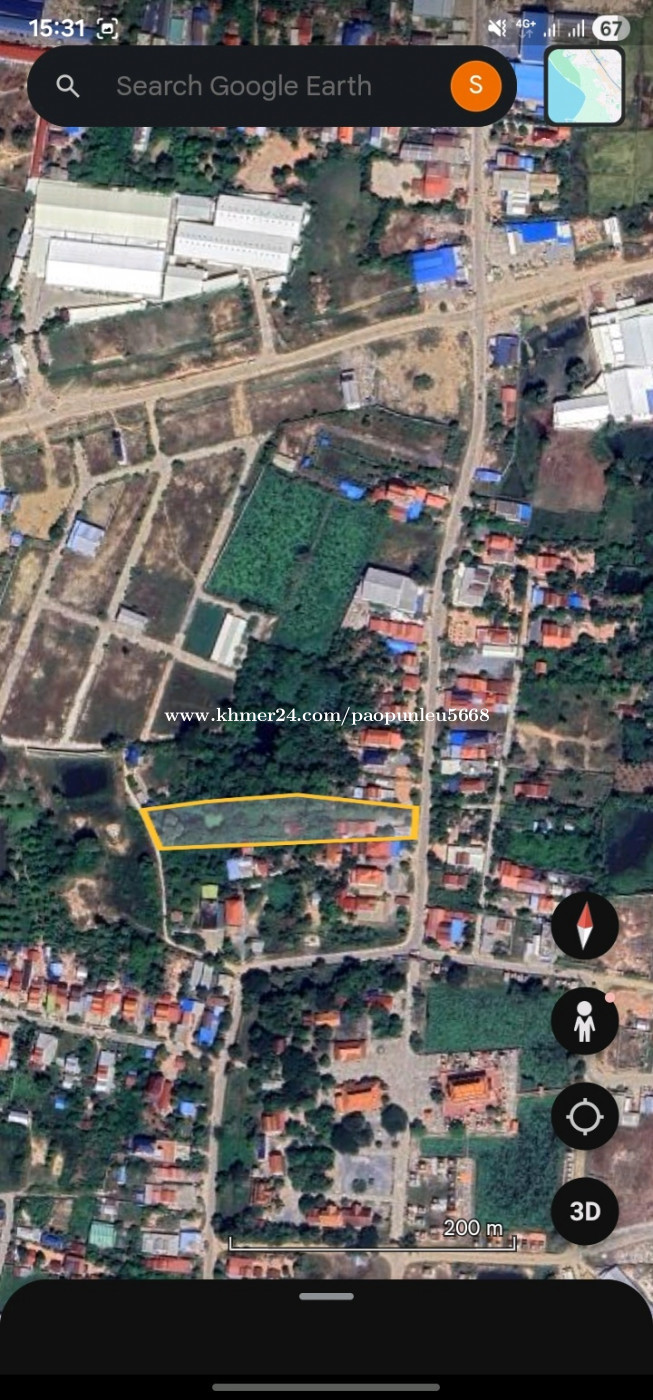Switch the view to 3D
The width and height of the screenshot is (653, 1400).
pyautogui.click(x=585, y=1211)
